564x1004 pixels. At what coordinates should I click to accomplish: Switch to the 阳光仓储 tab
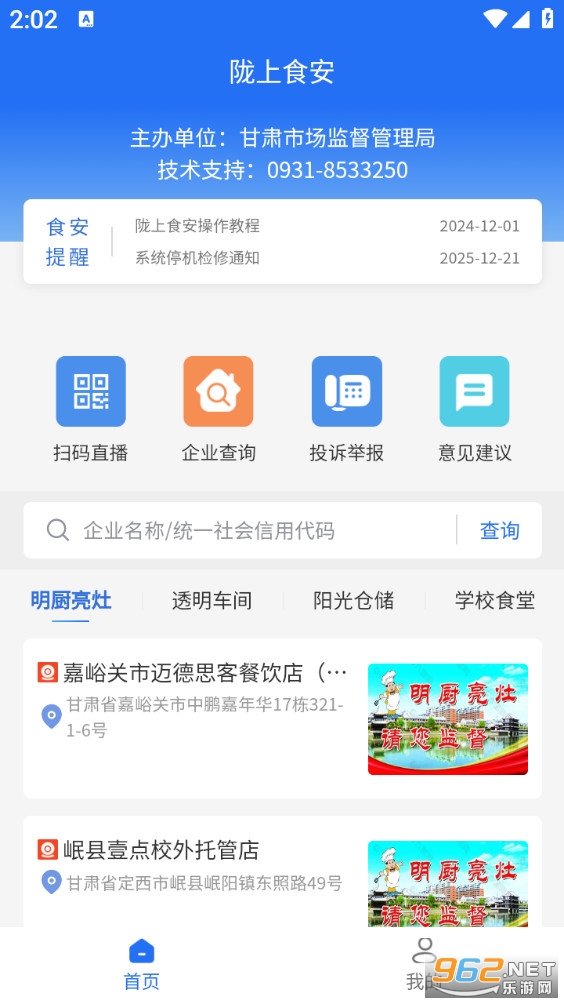(x=353, y=601)
